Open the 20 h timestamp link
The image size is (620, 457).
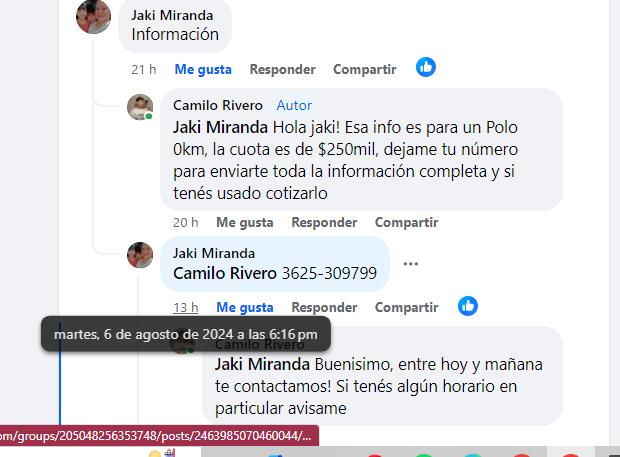pos(186,221)
